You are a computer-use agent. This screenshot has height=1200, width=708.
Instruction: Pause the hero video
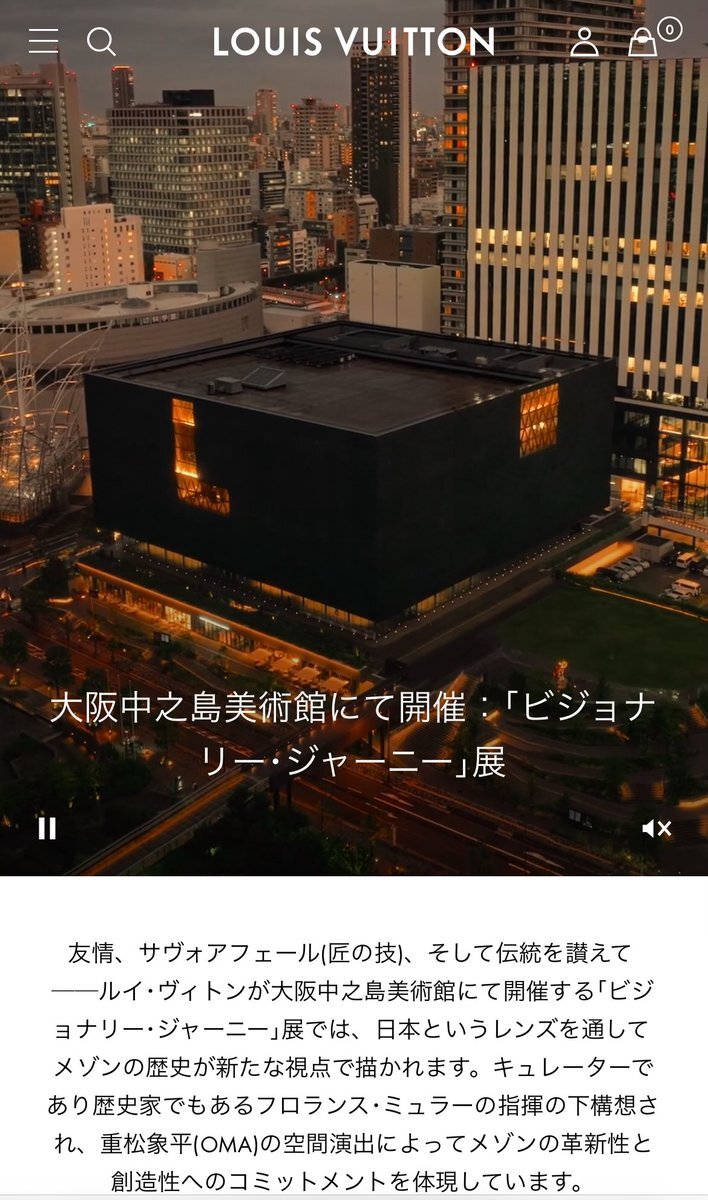47,828
